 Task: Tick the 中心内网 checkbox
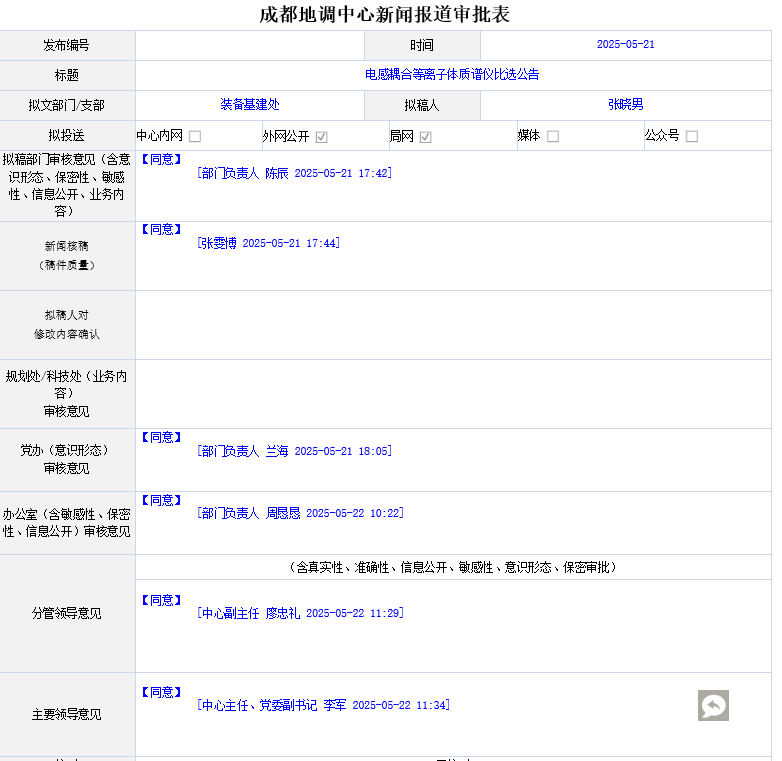tap(195, 137)
